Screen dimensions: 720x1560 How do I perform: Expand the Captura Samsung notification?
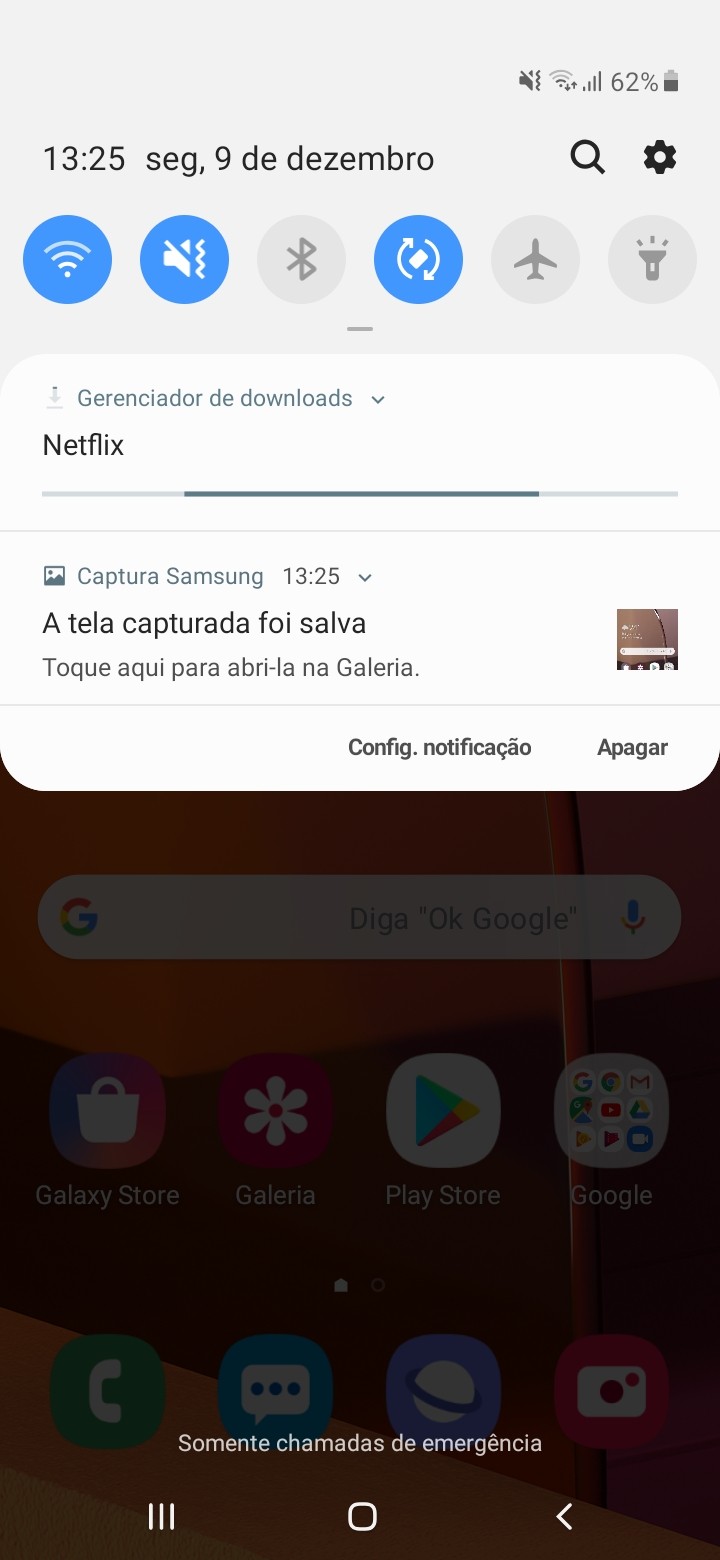[365, 577]
